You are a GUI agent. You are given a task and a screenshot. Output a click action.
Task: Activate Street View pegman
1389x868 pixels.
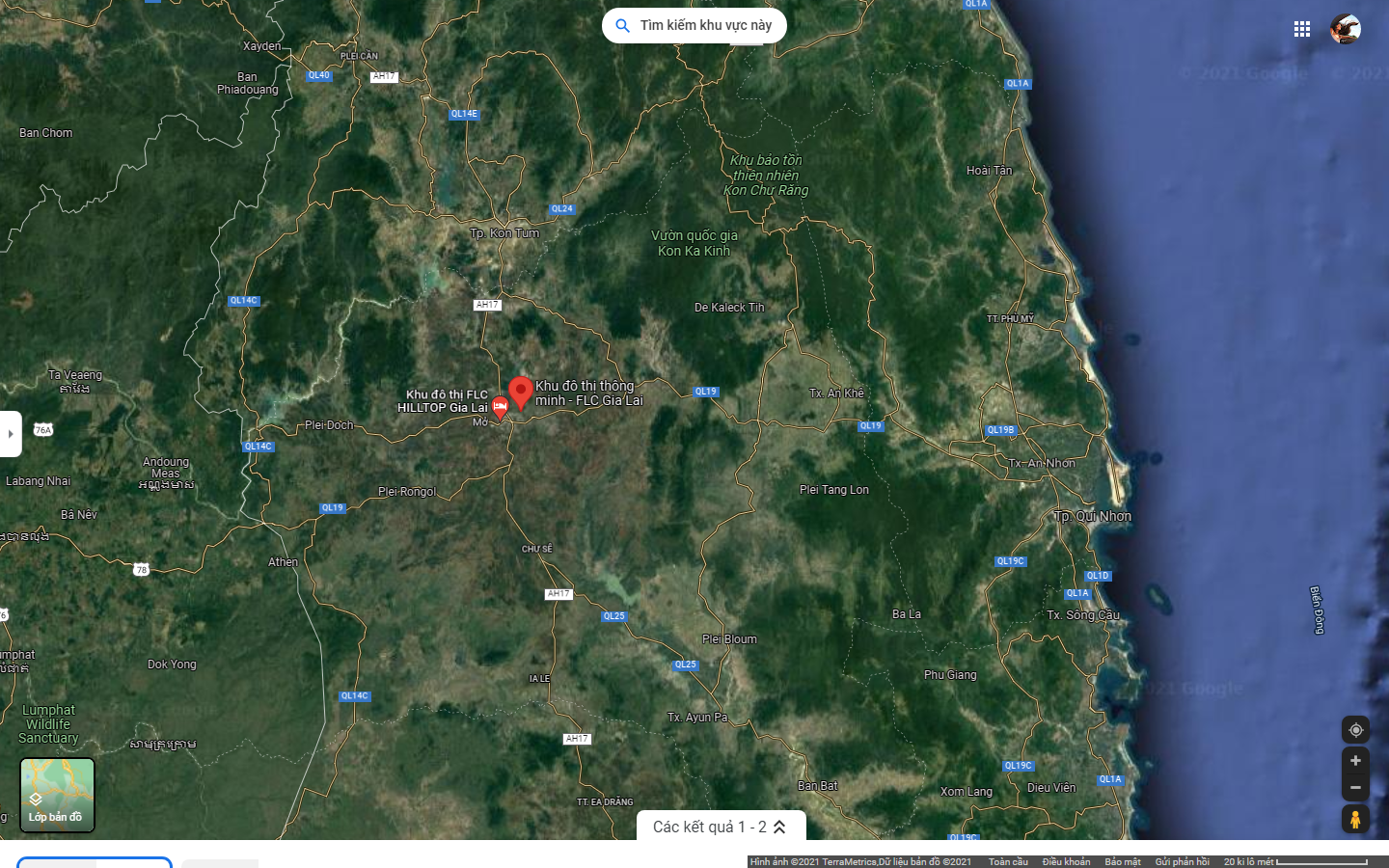click(1355, 819)
